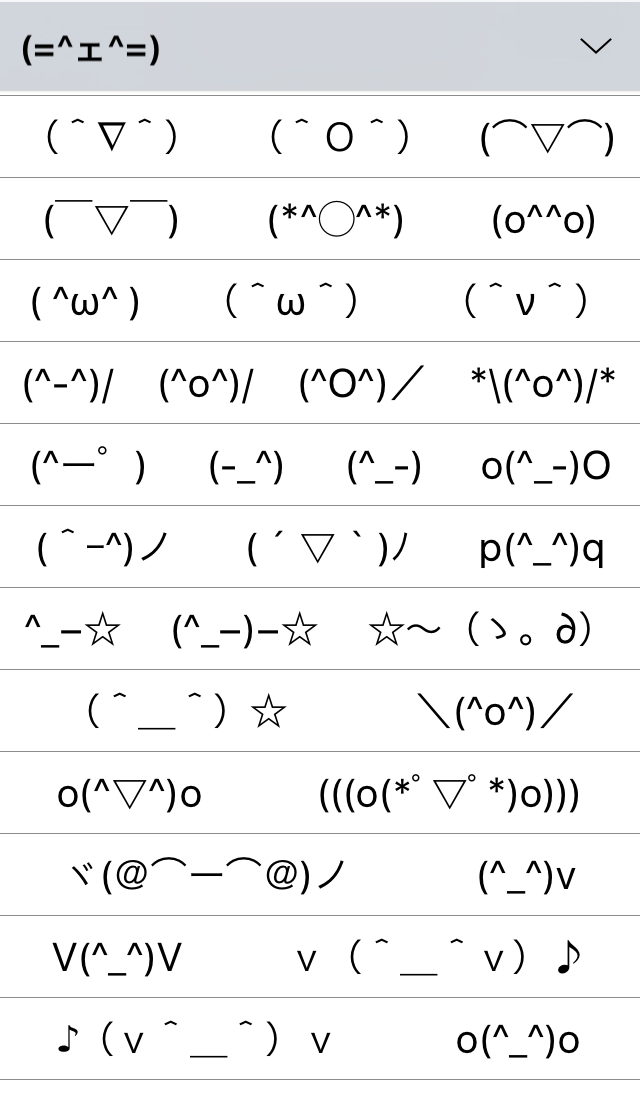This screenshot has height=1098, width=640.
Task: Select the (*^◯^*) emoticon
Action: coord(336,220)
